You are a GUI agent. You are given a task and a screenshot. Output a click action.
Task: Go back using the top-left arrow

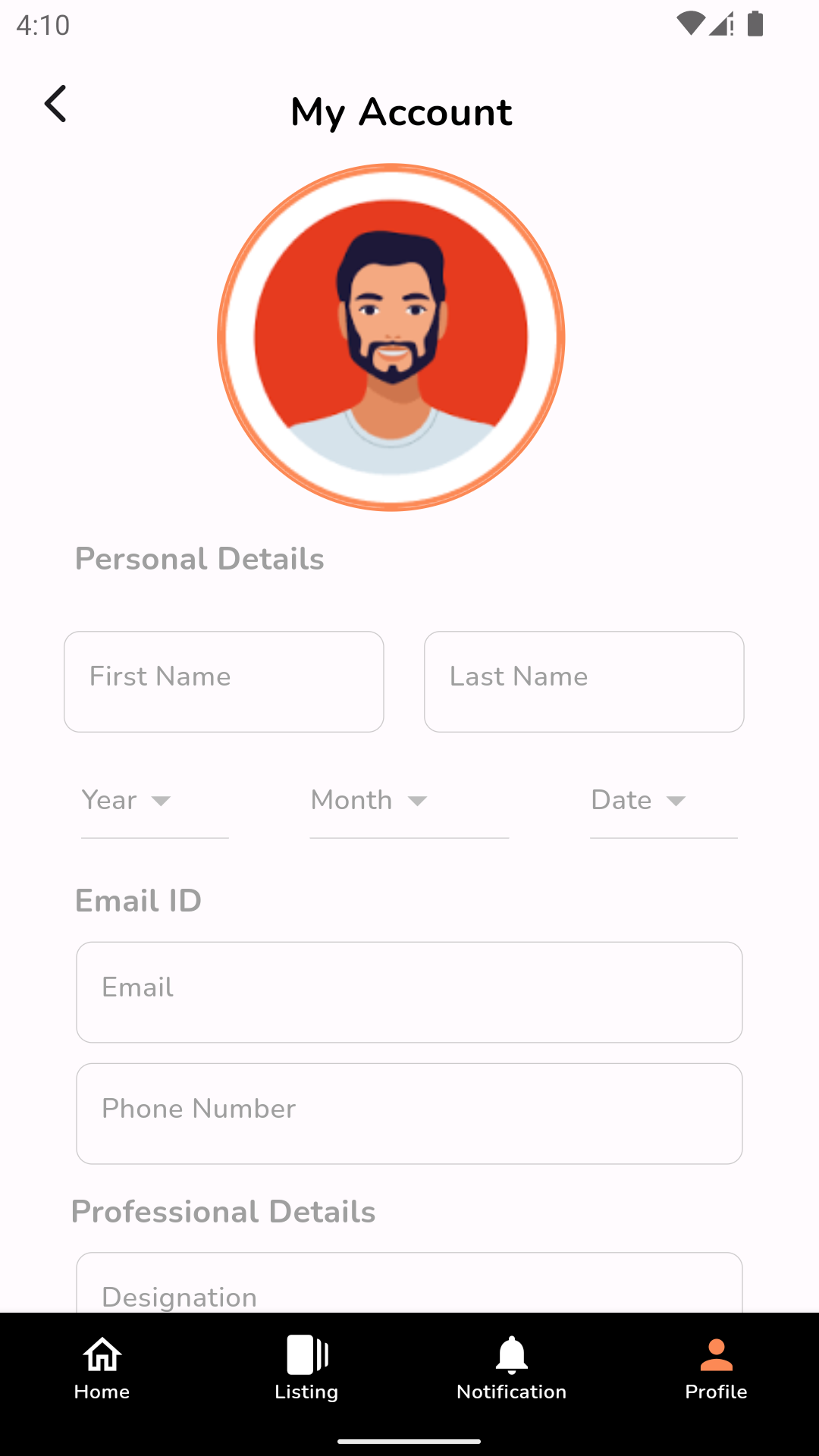click(55, 104)
